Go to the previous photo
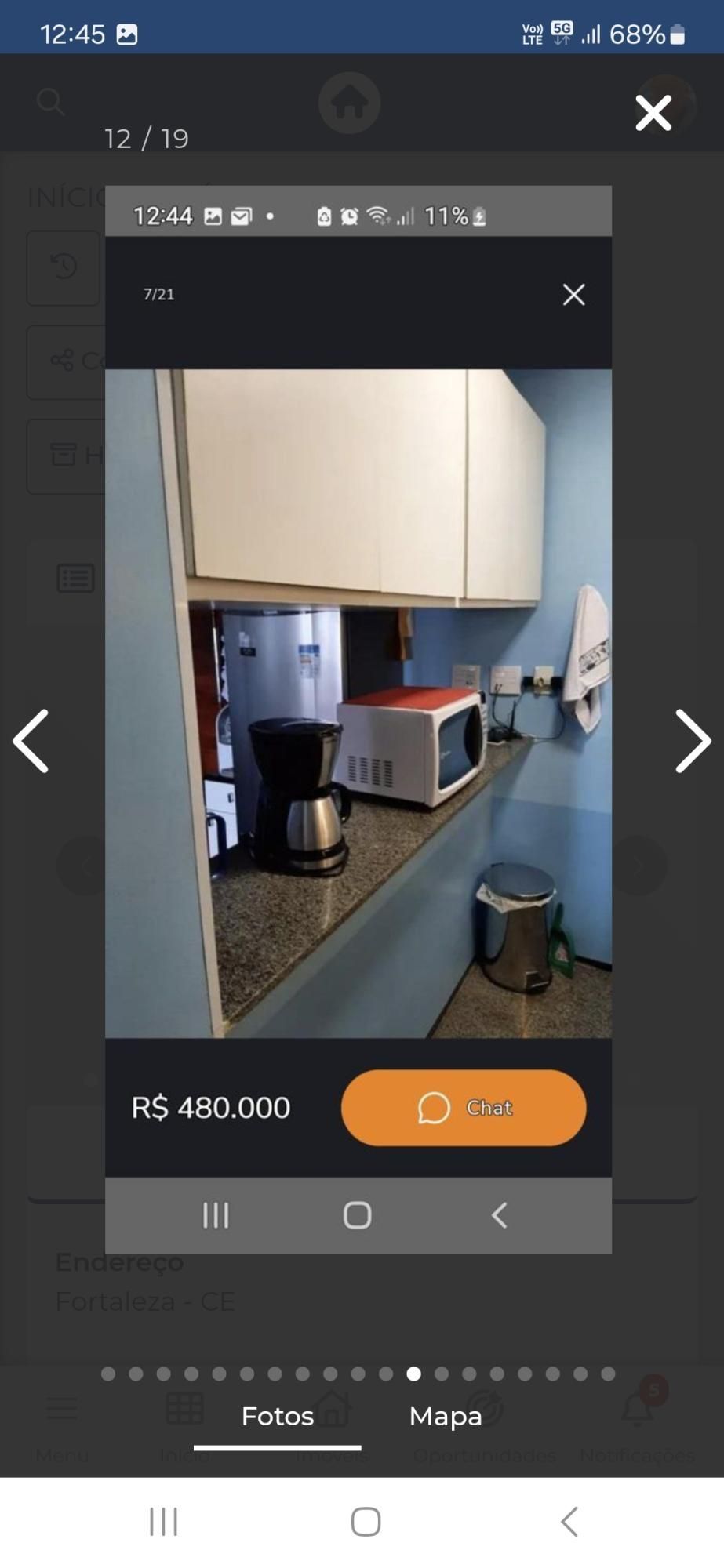This screenshot has height=1568, width=724. pos(31,741)
